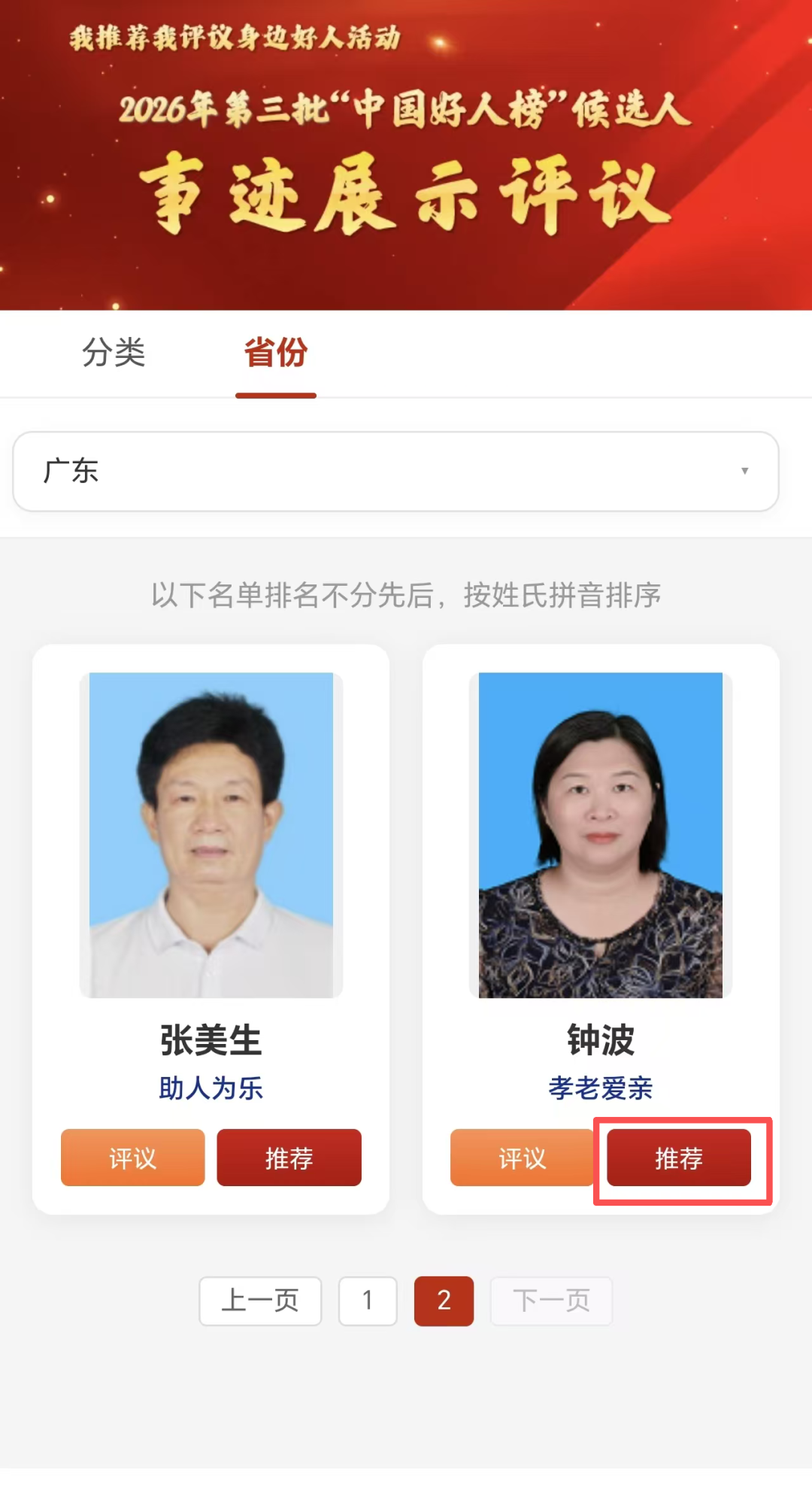Expand the 广东 province dropdown
812x1499 pixels.
395,472
